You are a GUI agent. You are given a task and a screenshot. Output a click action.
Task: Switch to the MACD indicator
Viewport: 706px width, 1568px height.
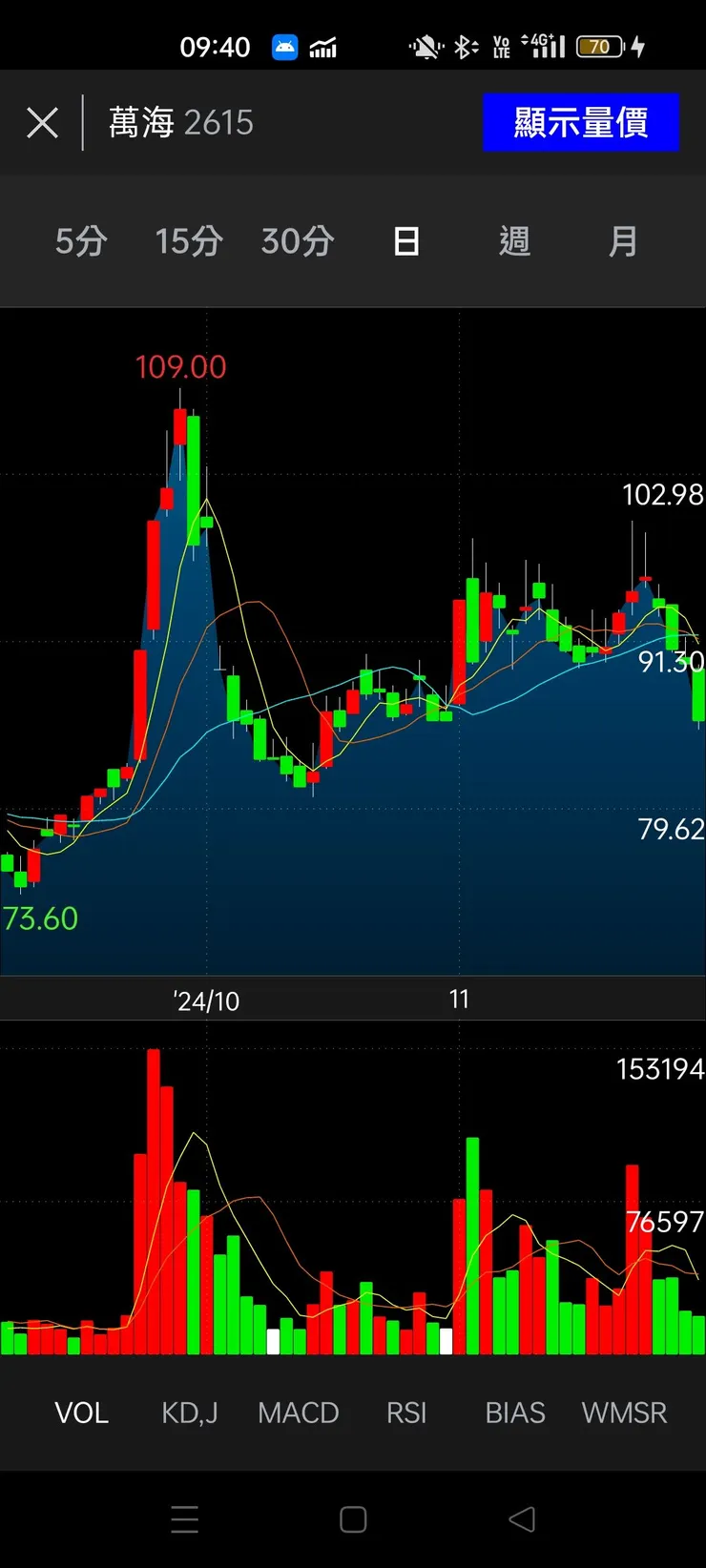pyautogui.click(x=298, y=1413)
